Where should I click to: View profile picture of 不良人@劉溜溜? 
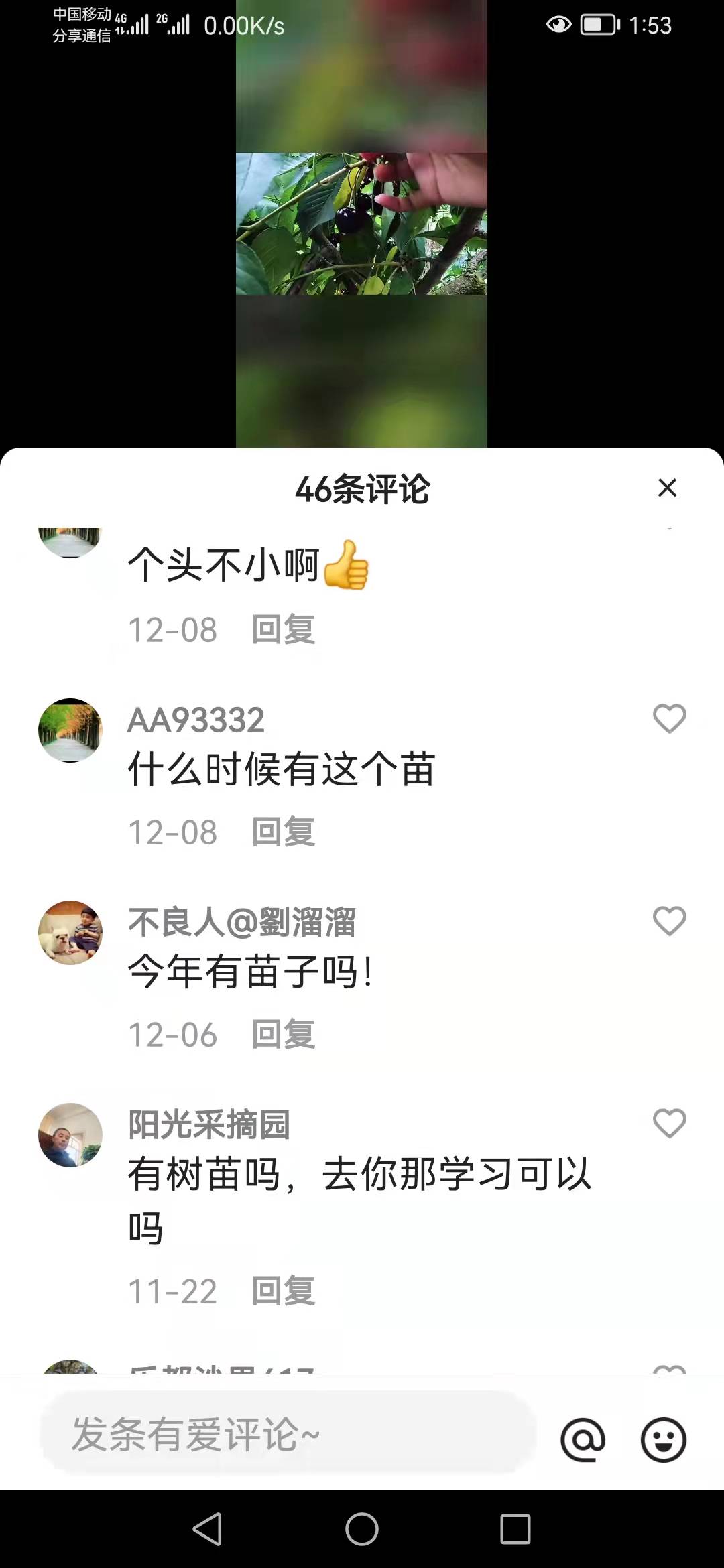tap(70, 933)
